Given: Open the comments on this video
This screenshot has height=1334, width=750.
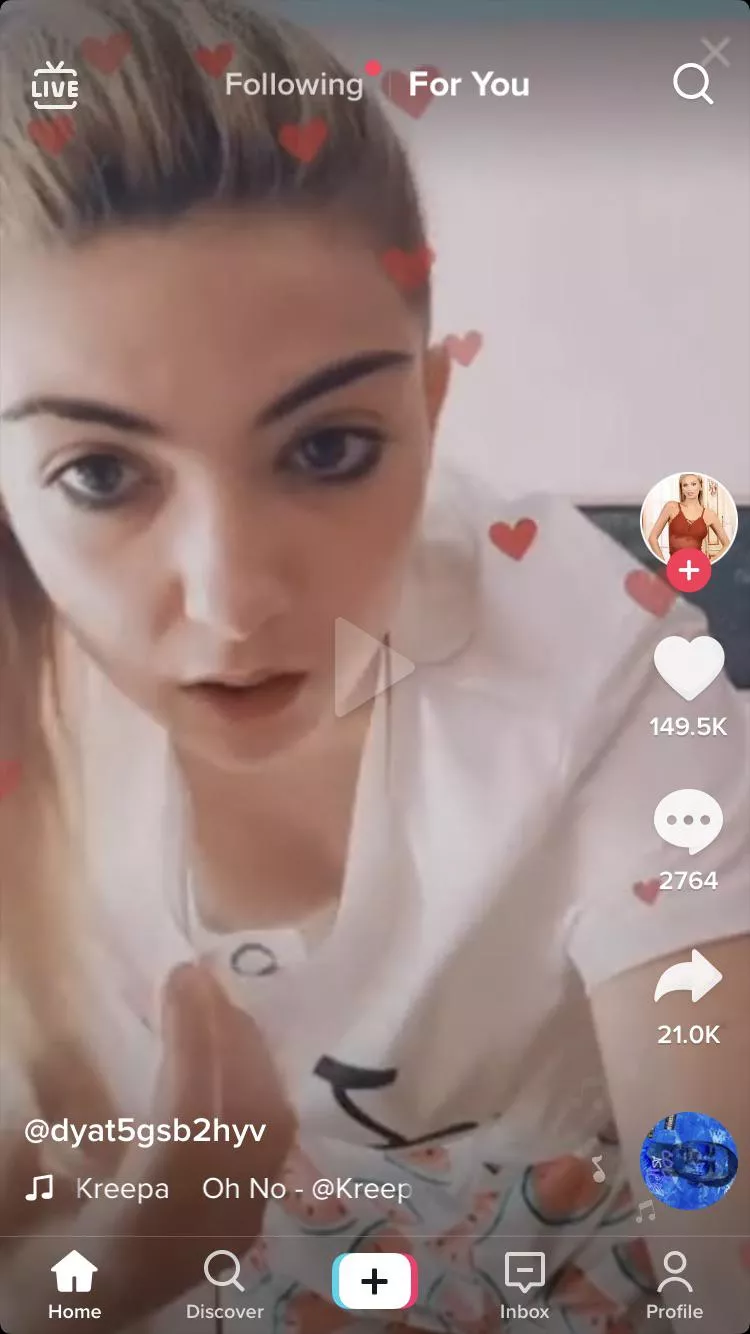Looking at the screenshot, I should click(688, 822).
